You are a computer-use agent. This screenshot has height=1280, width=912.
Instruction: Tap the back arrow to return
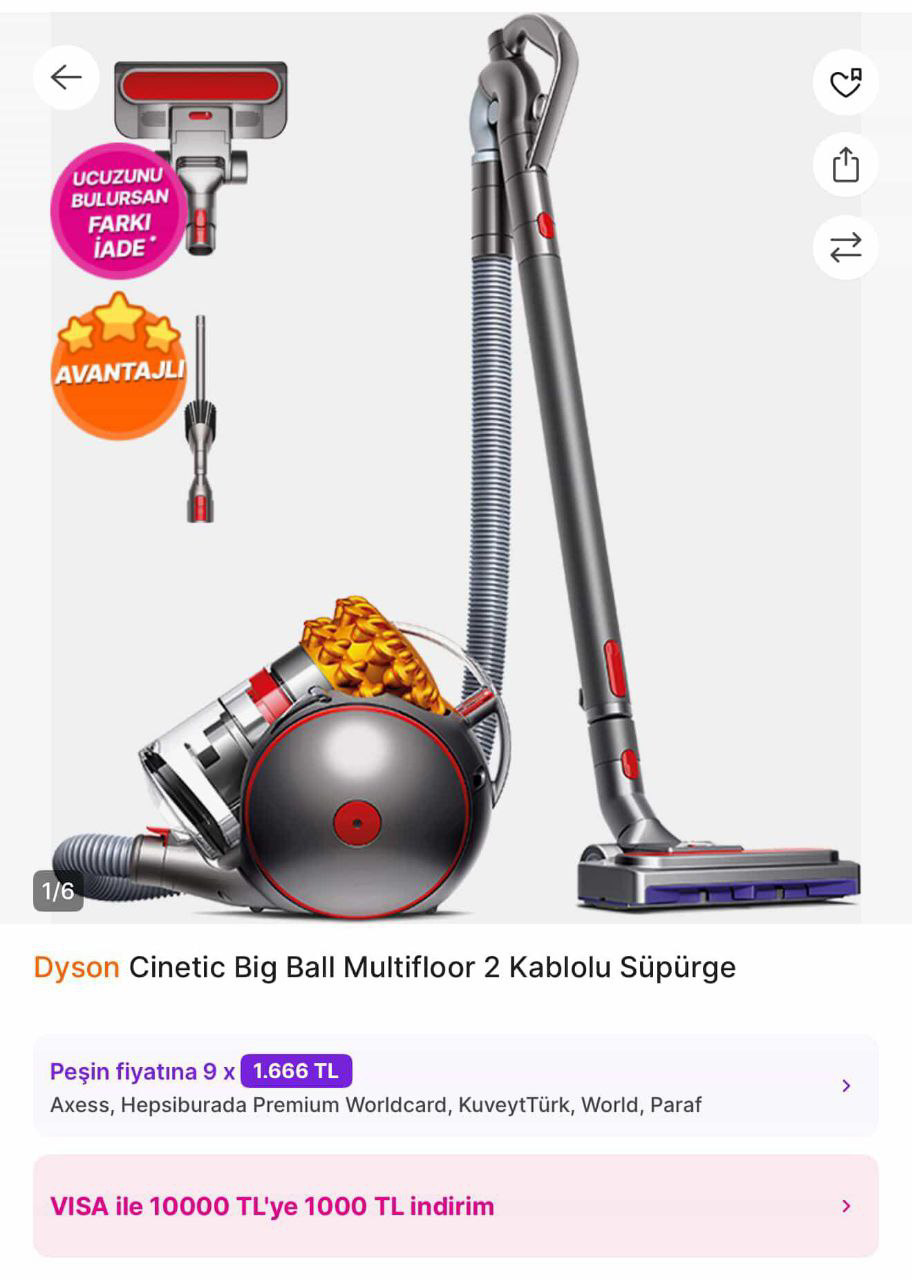tap(66, 77)
